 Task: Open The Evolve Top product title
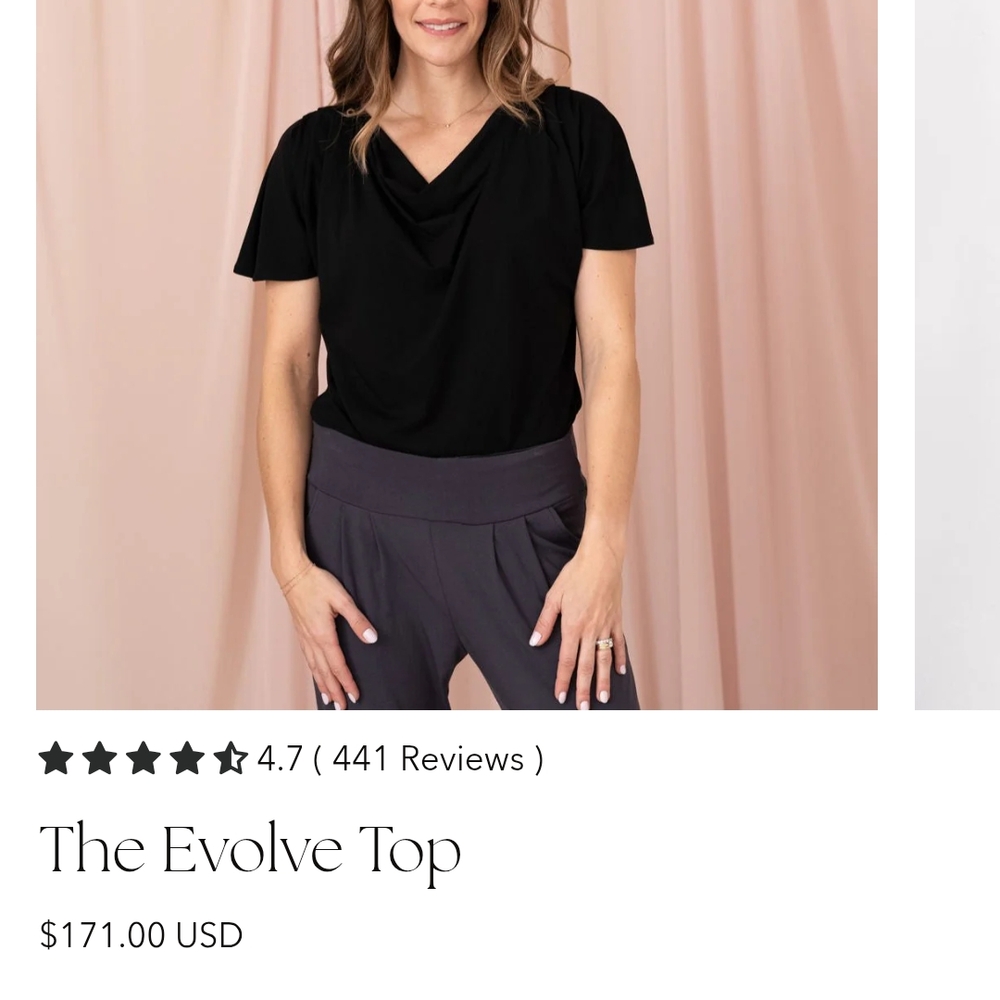249,851
